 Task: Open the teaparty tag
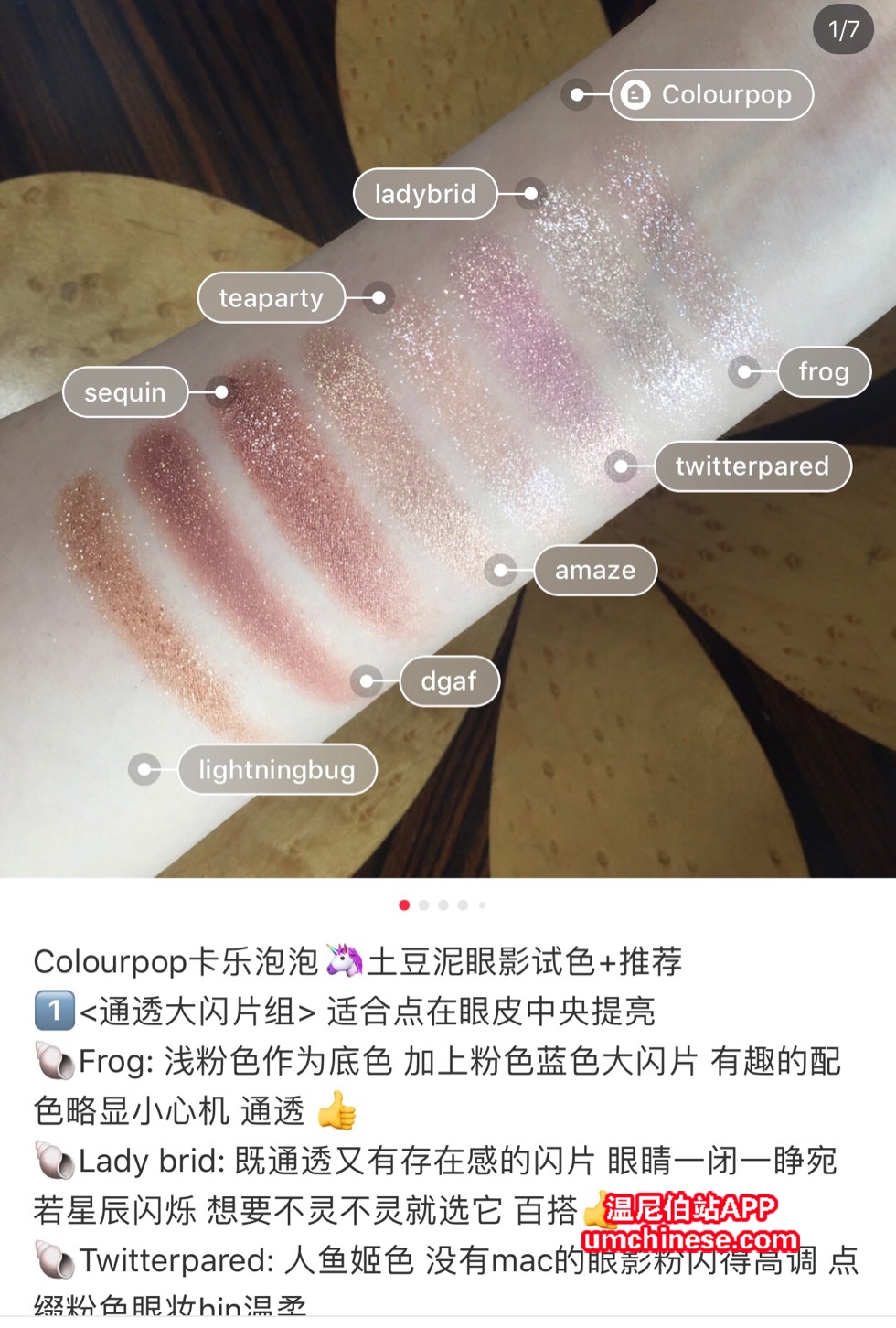pos(271,298)
